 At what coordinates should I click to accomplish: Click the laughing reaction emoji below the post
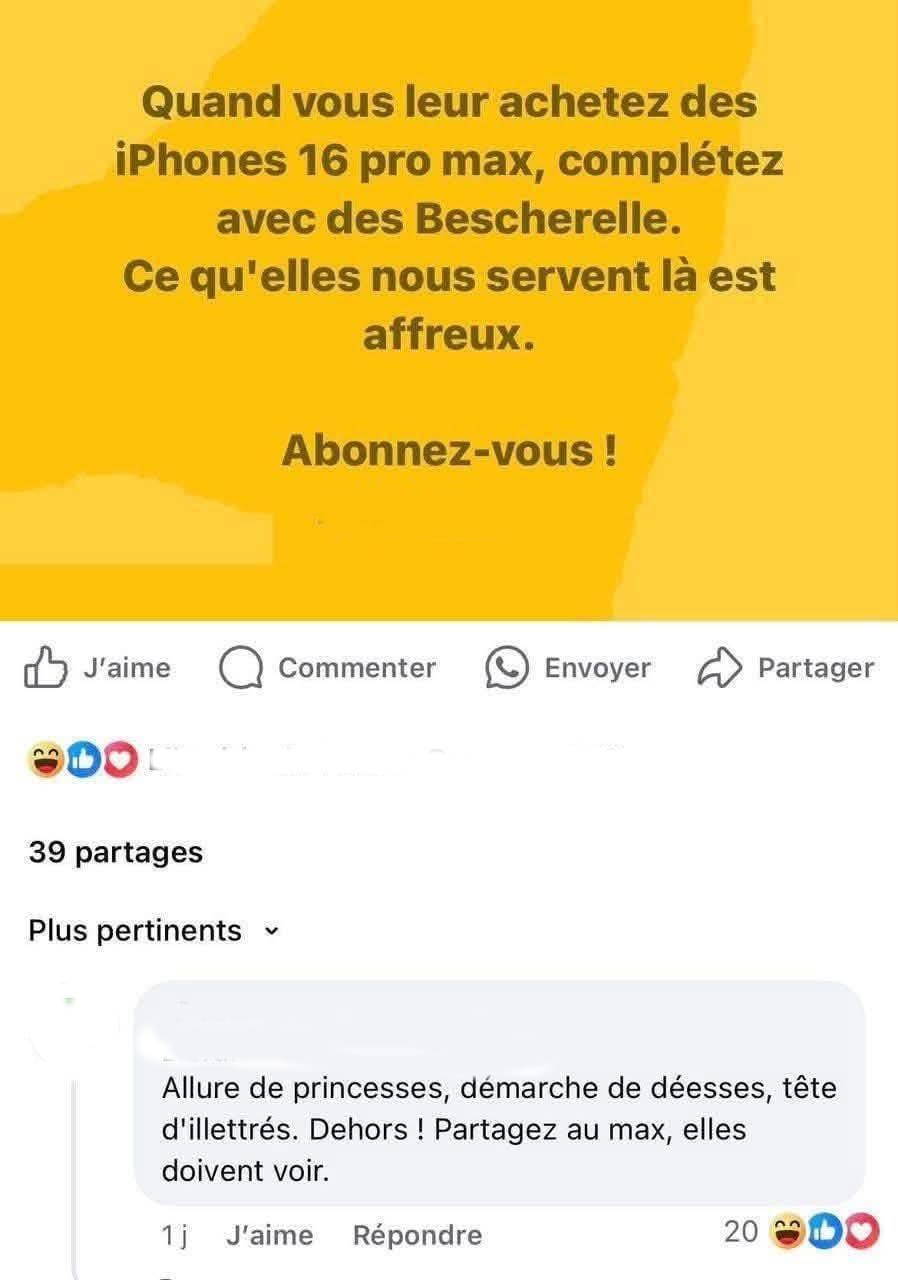[48, 760]
